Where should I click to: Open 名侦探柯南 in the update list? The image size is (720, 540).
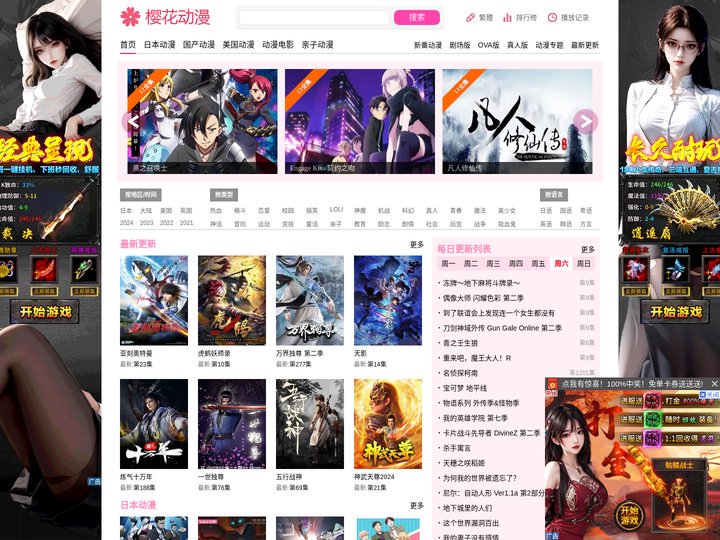462,372
